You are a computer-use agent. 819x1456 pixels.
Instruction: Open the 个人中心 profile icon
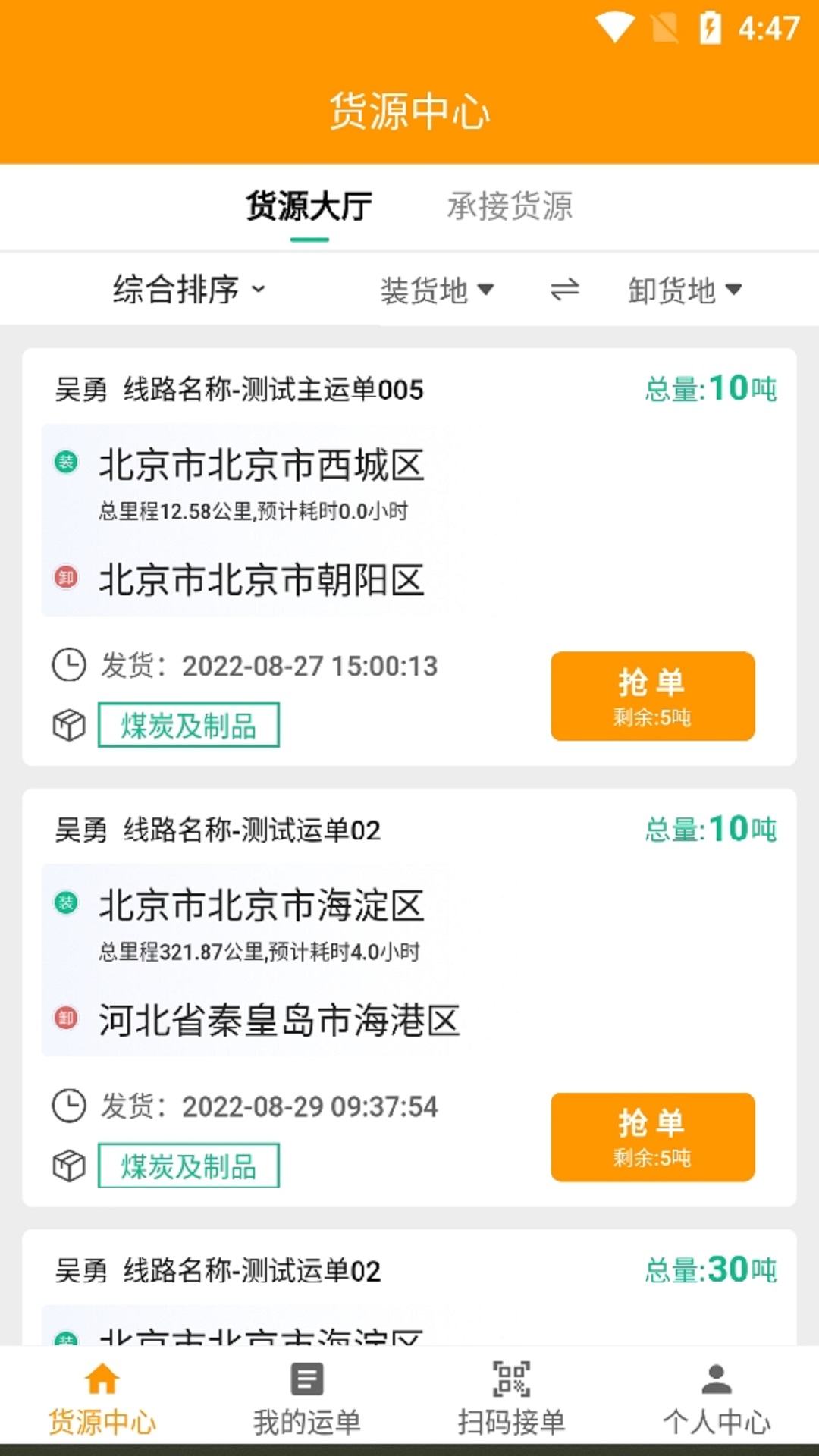tap(716, 1378)
